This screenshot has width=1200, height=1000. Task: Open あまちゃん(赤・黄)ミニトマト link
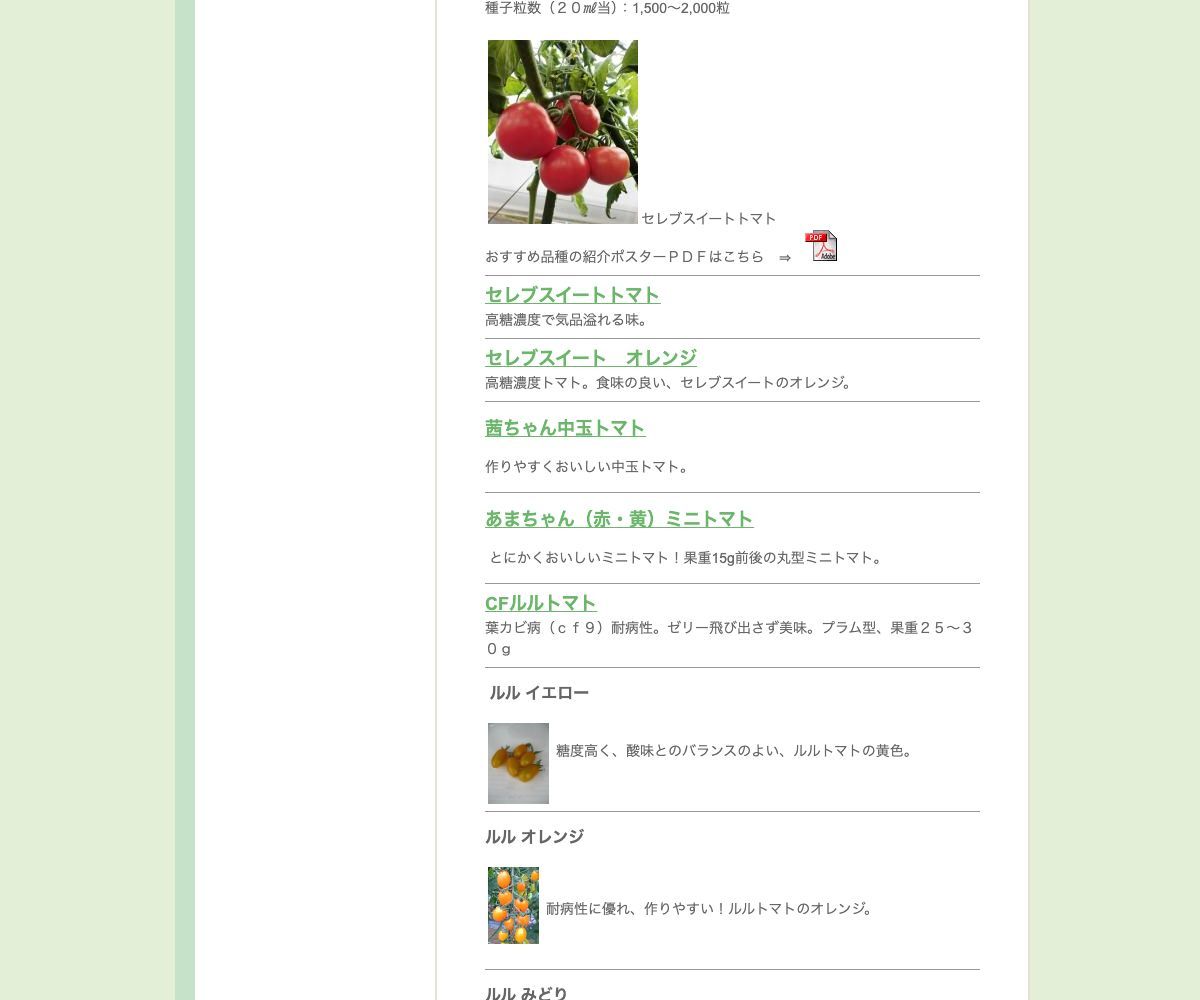click(618, 519)
